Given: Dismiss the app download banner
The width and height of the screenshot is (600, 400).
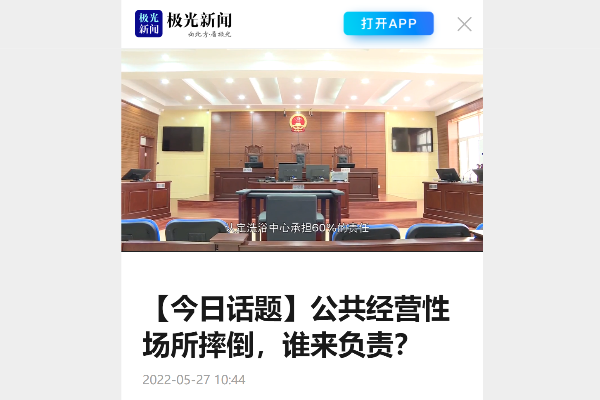Looking at the screenshot, I should (x=464, y=24).
